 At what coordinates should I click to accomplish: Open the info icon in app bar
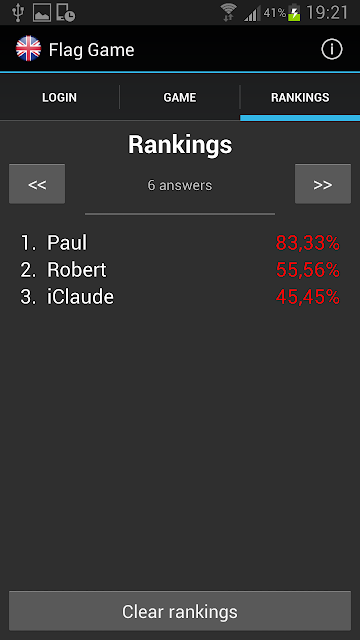point(331,50)
